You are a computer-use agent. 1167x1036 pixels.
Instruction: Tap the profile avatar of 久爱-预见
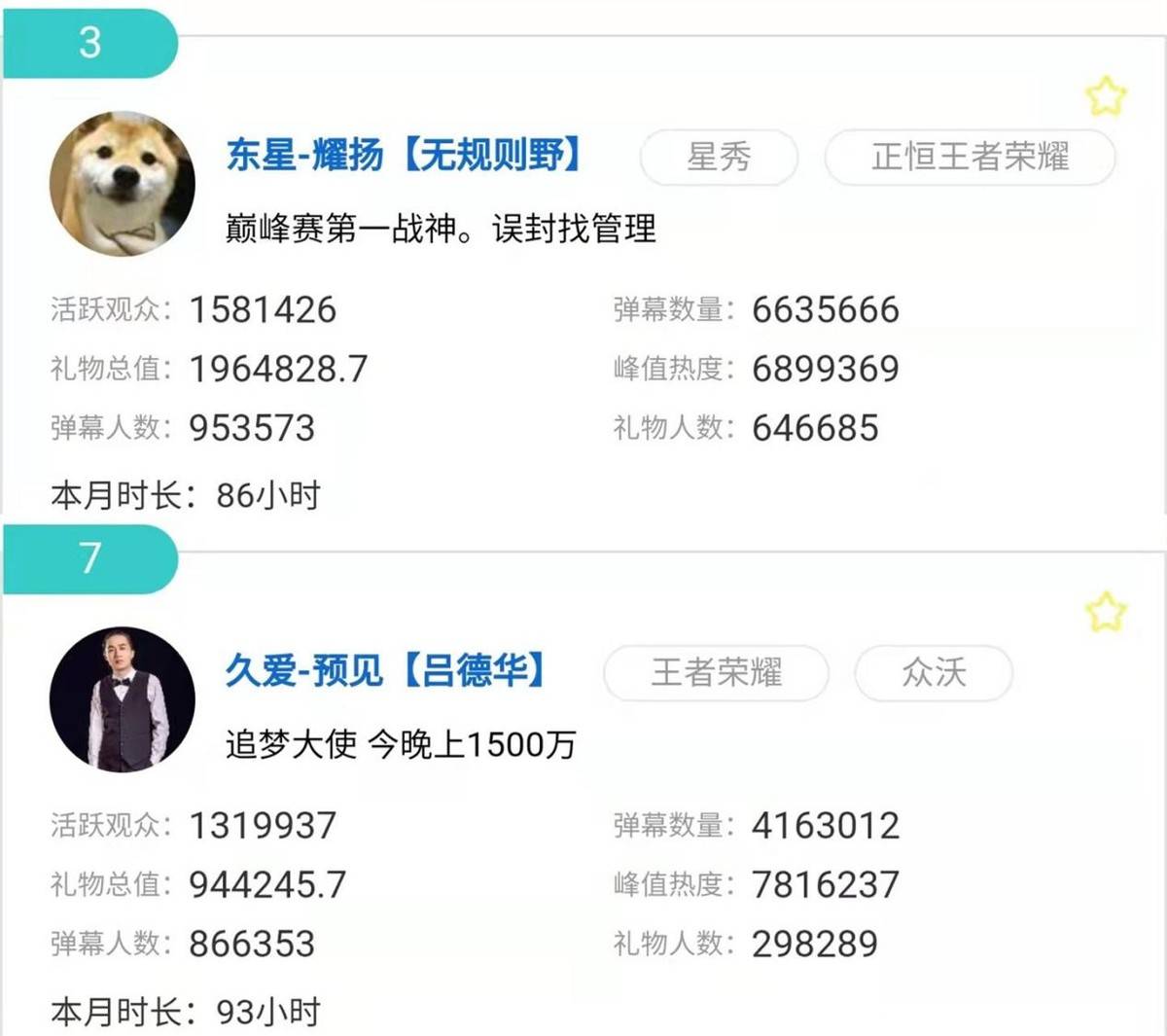click(x=123, y=699)
